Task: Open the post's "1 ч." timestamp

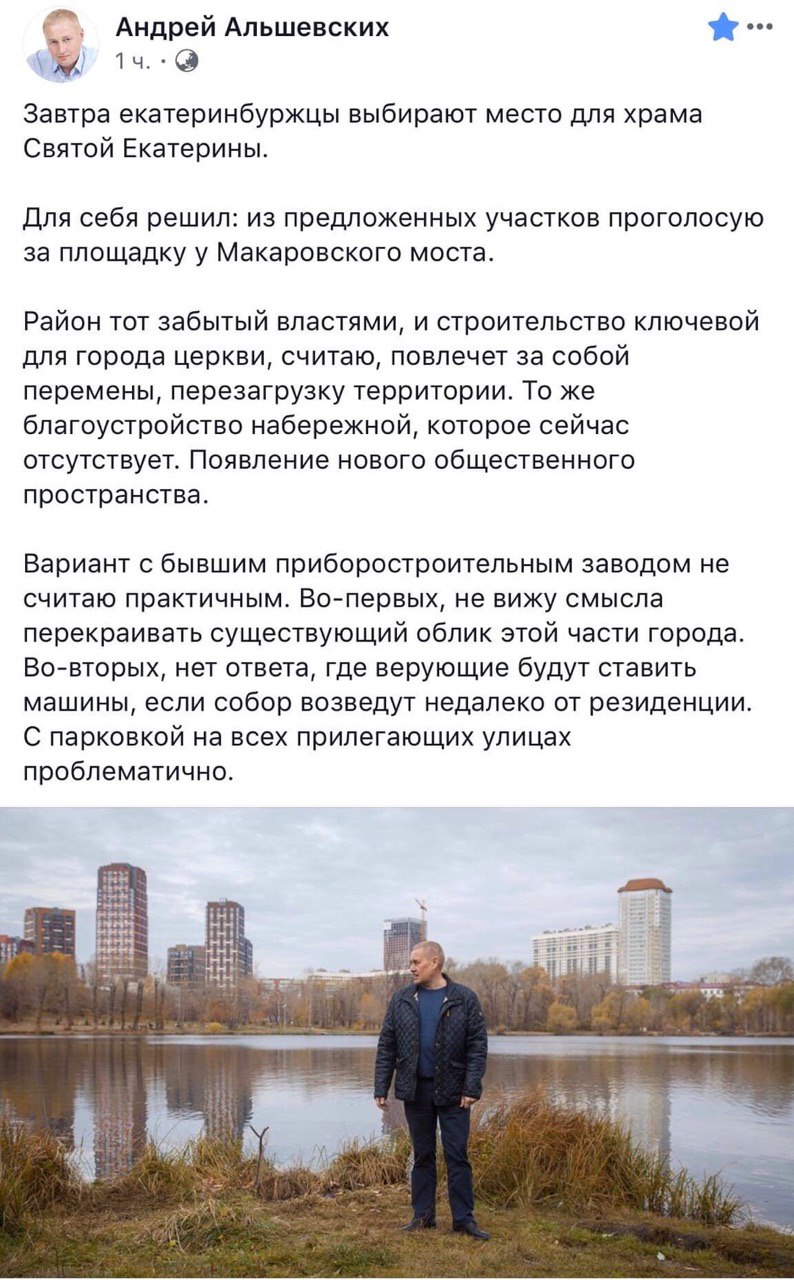Action: click(131, 62)
